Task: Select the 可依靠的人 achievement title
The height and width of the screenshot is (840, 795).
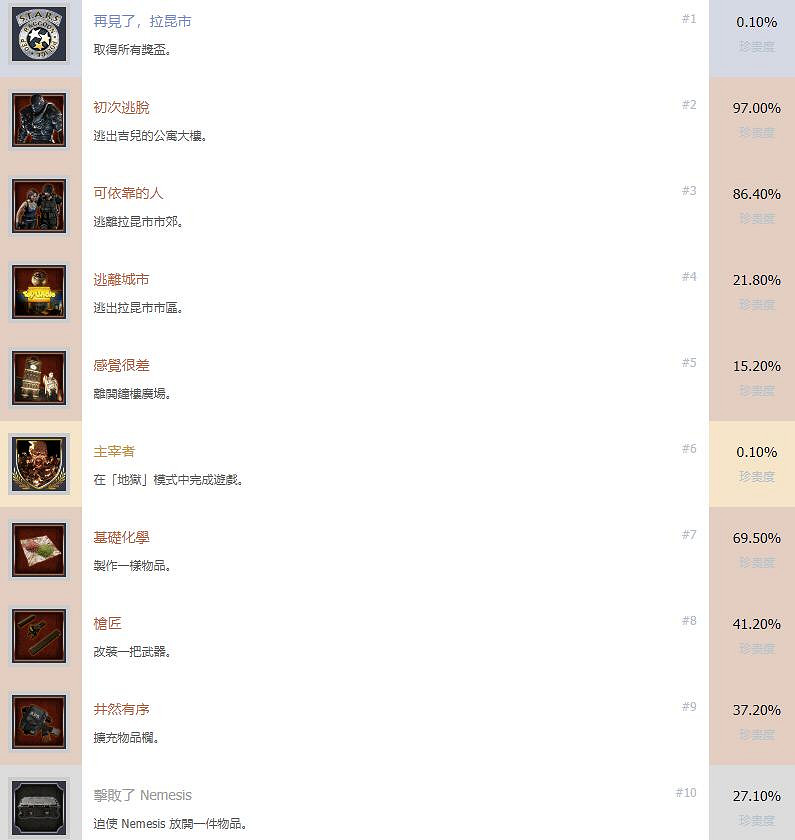Action: point(128,193)
